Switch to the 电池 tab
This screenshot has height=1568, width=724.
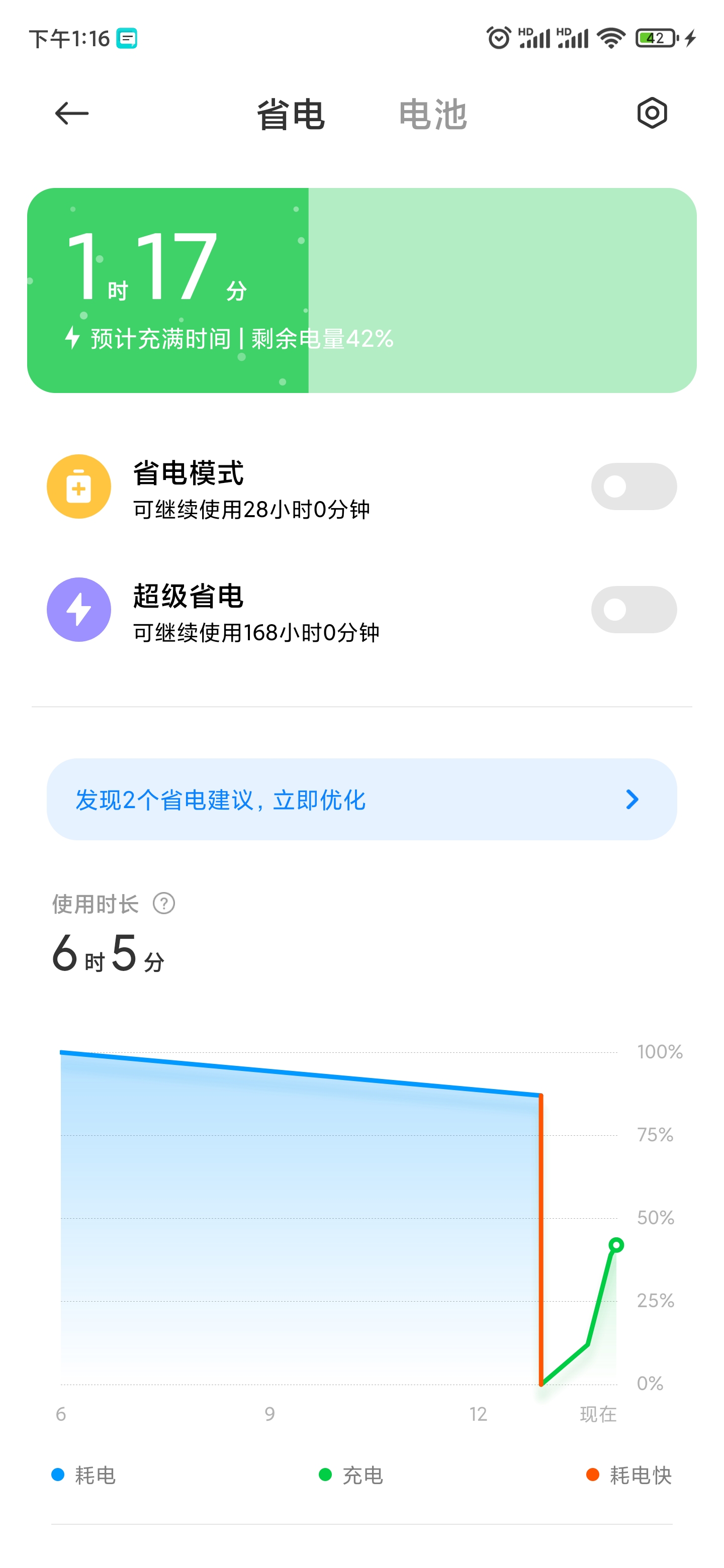point(433,115)
